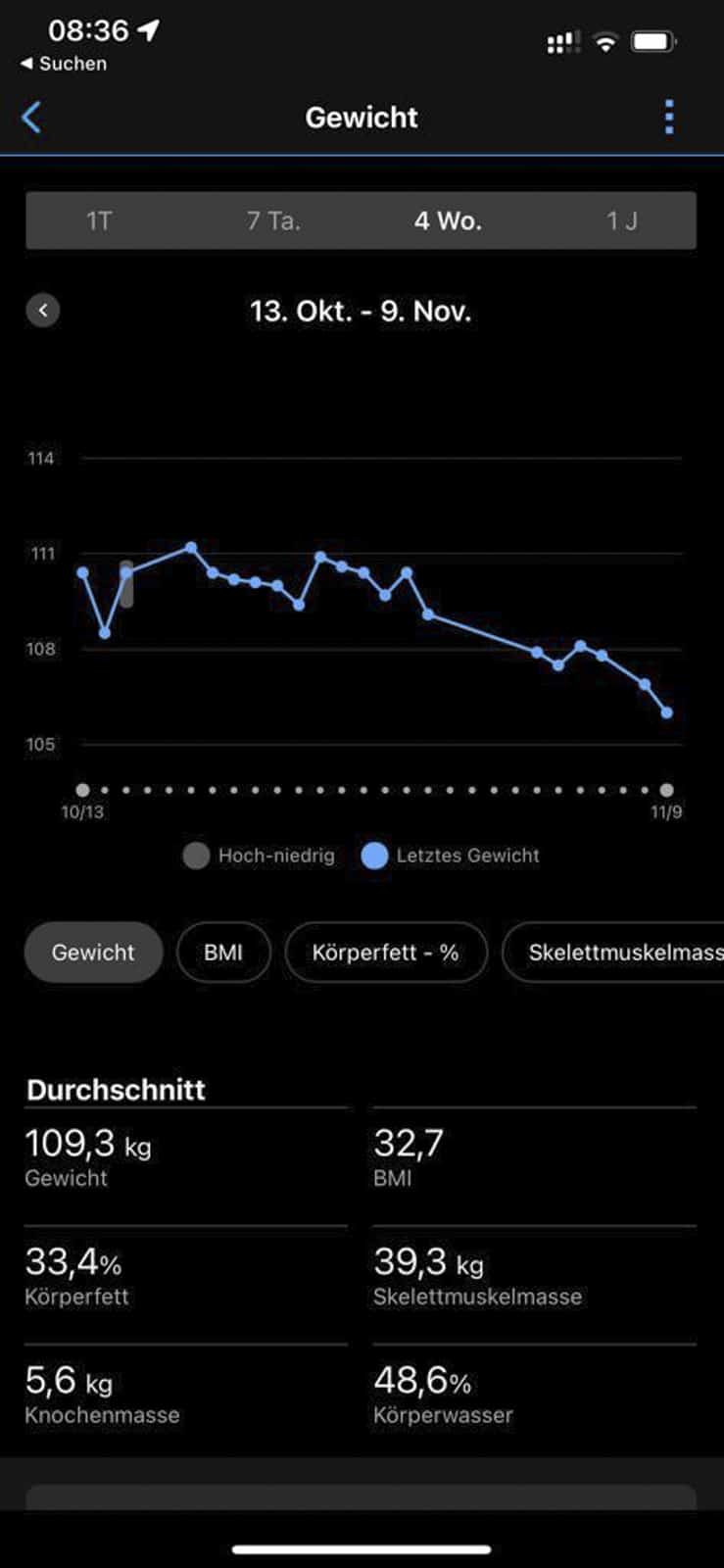Switch to the BMI metric pill

click(x=223, y=952)
